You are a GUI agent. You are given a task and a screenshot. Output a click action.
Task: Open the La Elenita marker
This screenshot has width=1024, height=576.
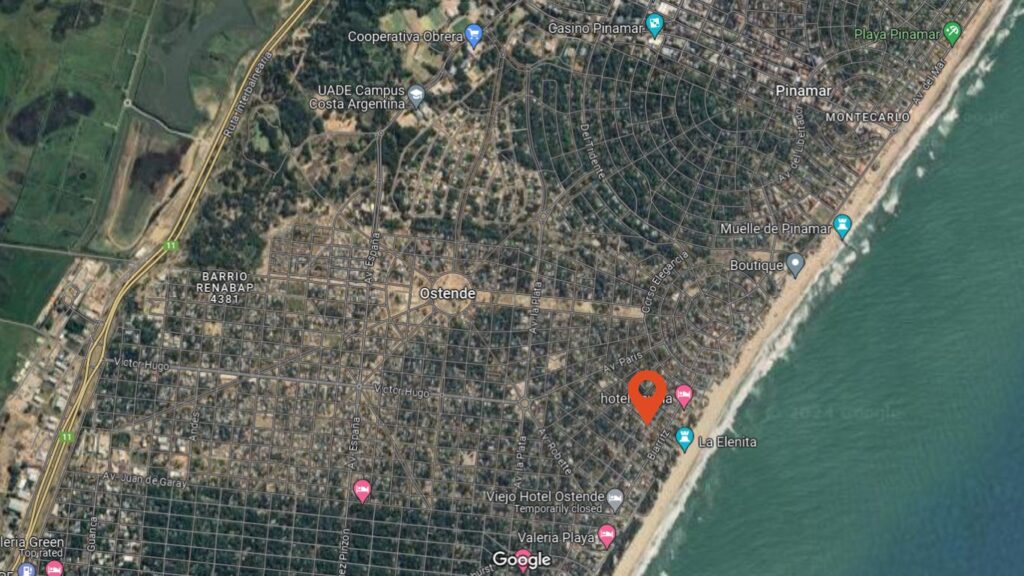[x=684, y=438]
